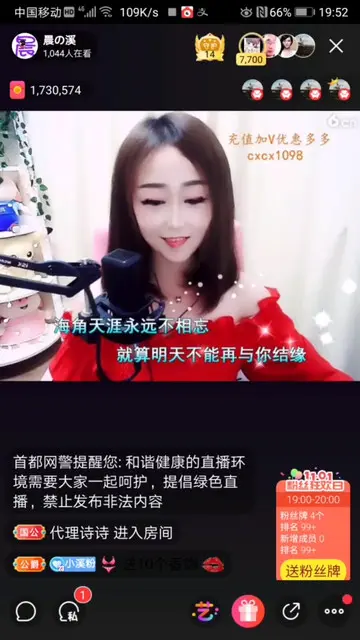Open the more options menu

pyautogui.click(x=334, y=611)
